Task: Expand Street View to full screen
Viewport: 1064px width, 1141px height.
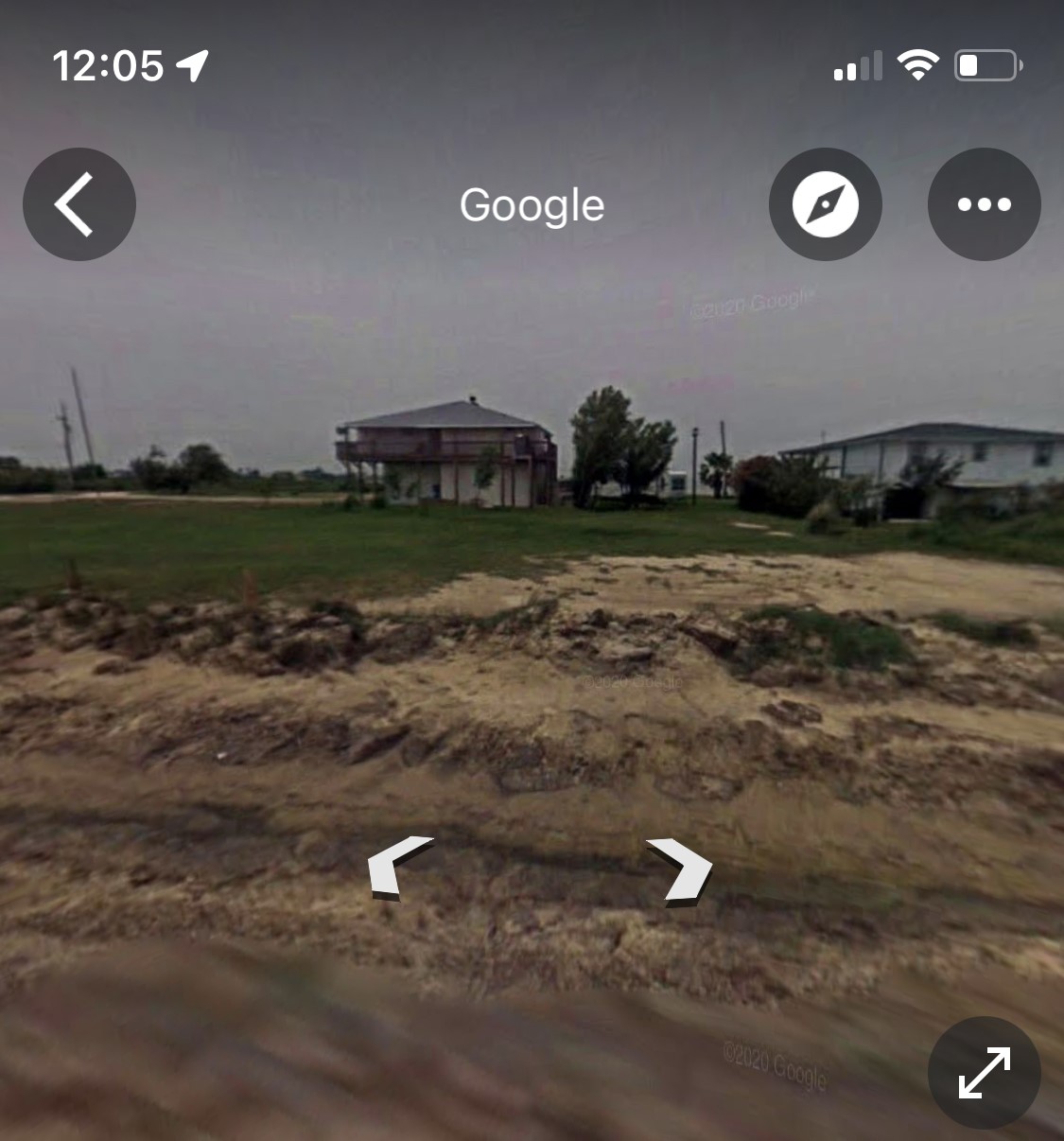Action: pyautogui.click(x=984, y=1073)
